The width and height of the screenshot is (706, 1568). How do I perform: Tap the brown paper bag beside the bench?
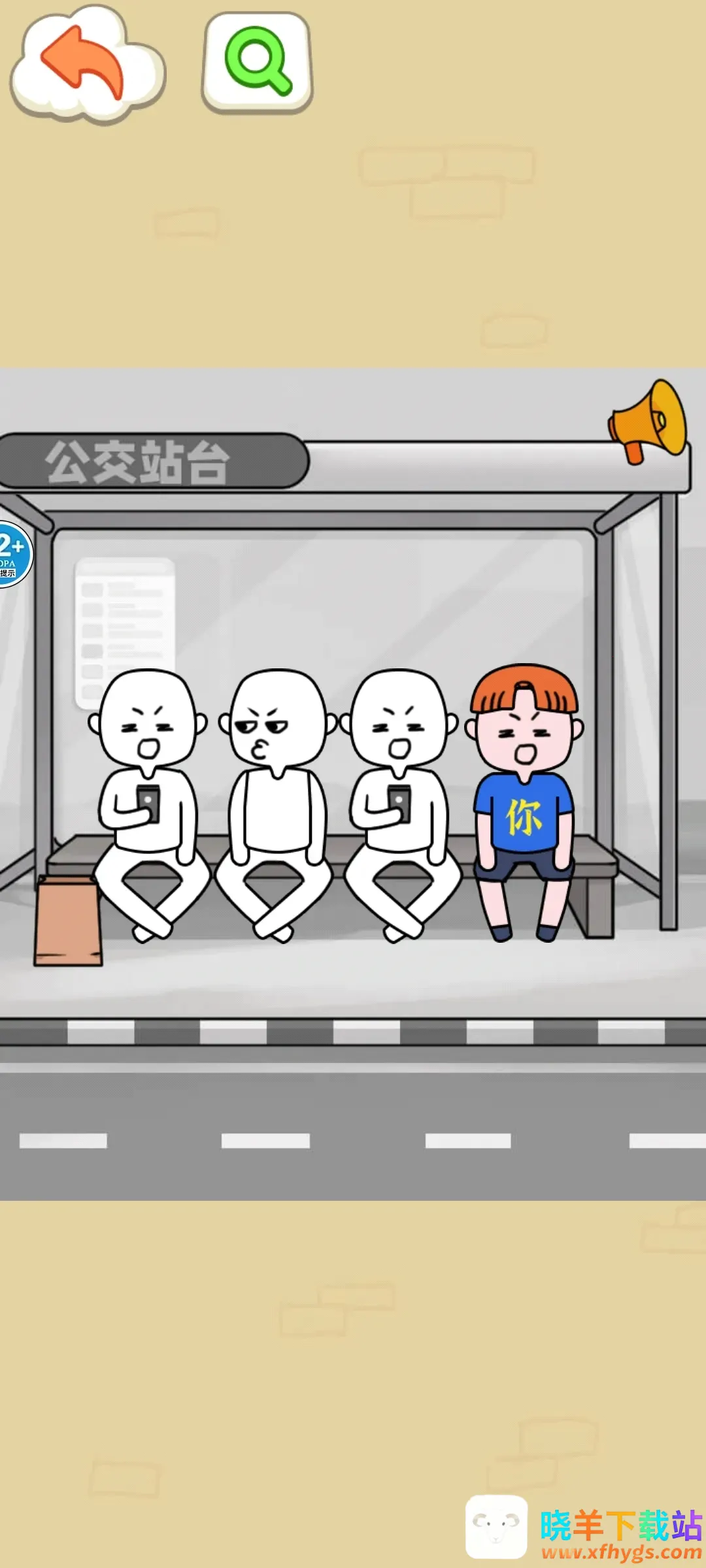68,923
